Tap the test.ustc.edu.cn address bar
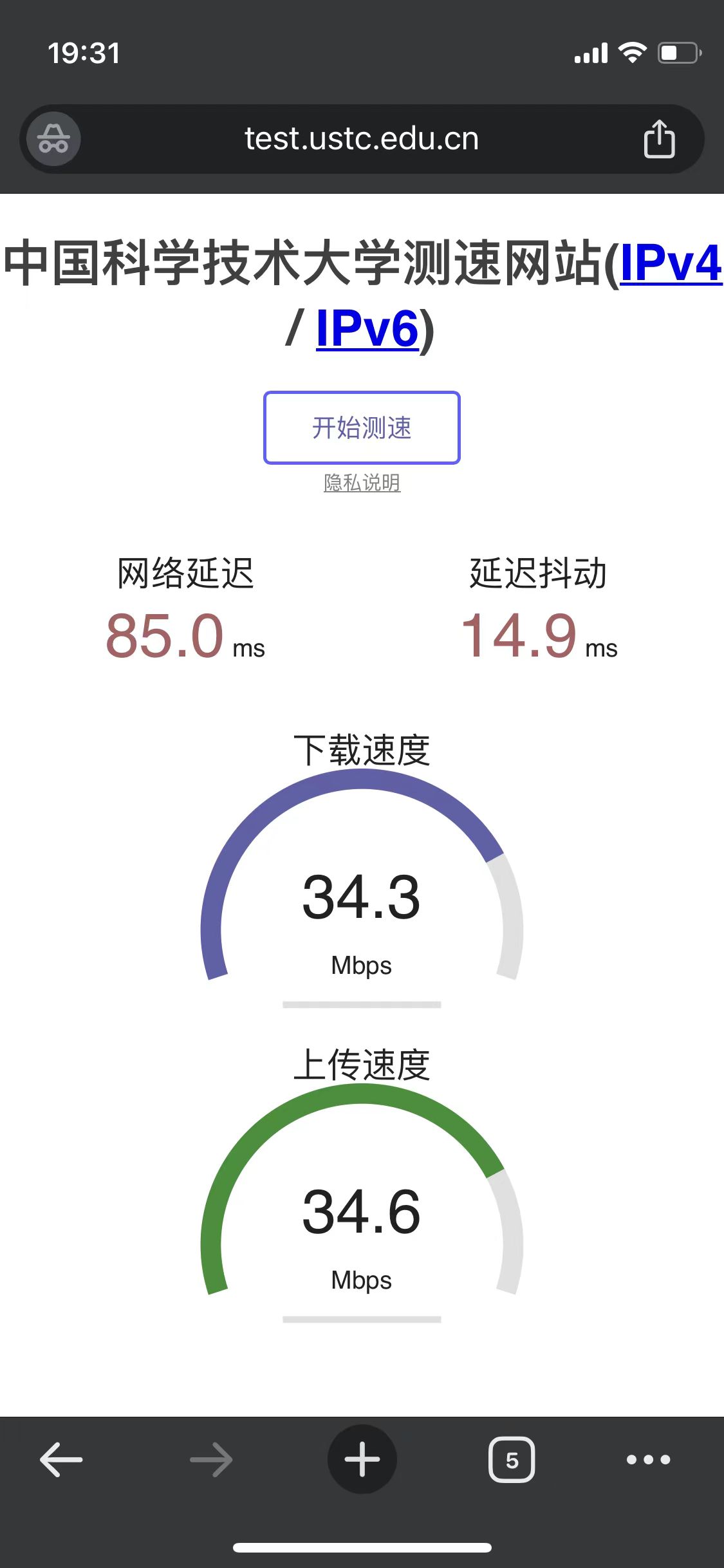Image resolution: width=724 pixels, height=1568 pixels. coord(362,139)
